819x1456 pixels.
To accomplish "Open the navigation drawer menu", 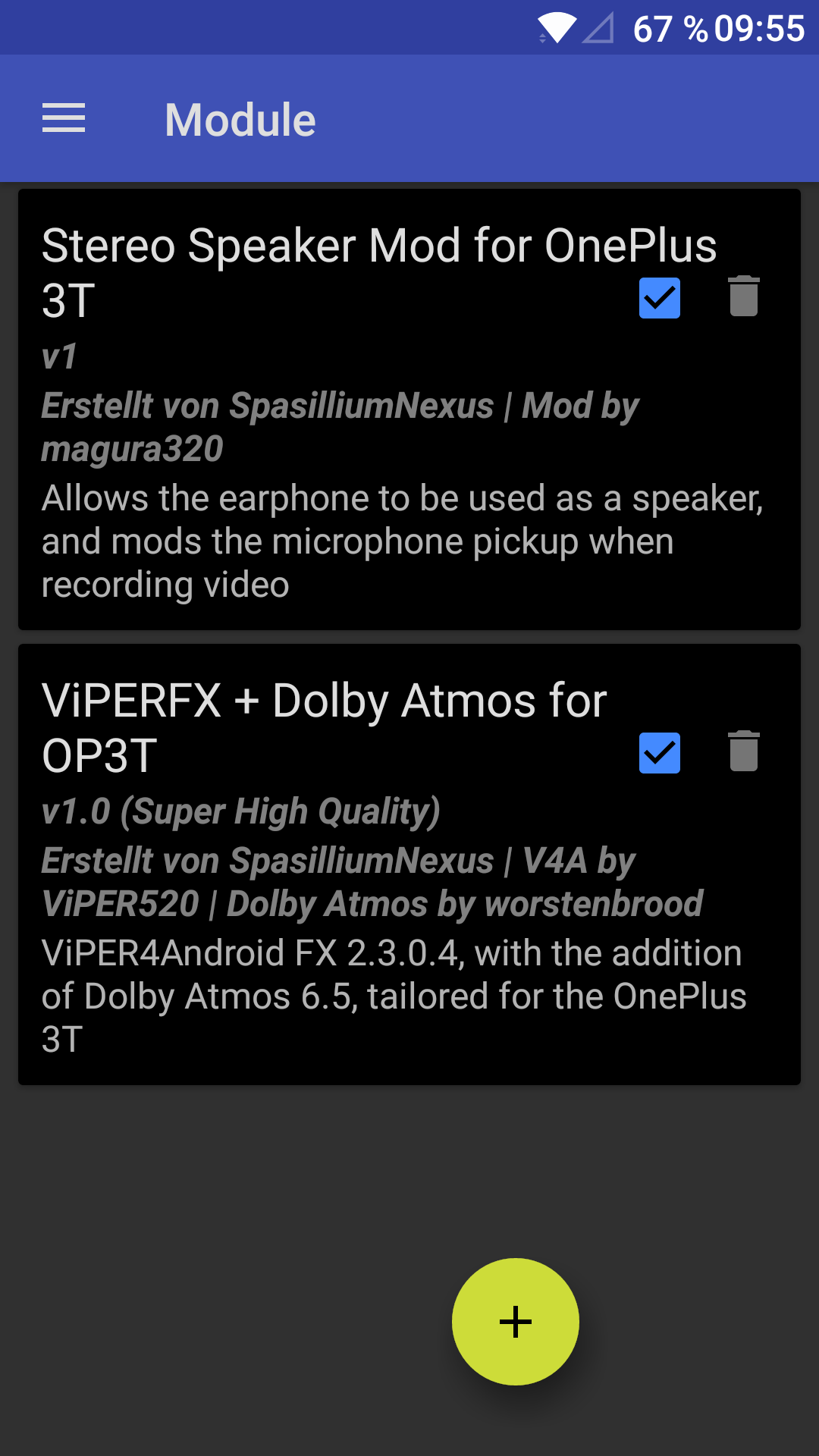I will point(64,119).
